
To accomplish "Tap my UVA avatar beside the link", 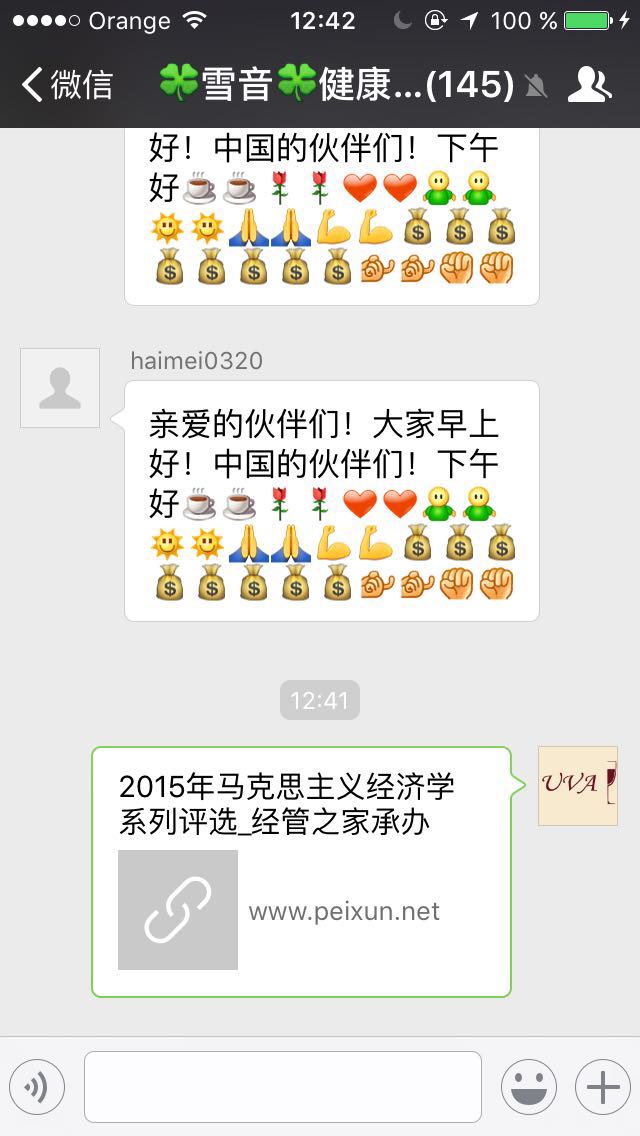I will coord(577,786).
